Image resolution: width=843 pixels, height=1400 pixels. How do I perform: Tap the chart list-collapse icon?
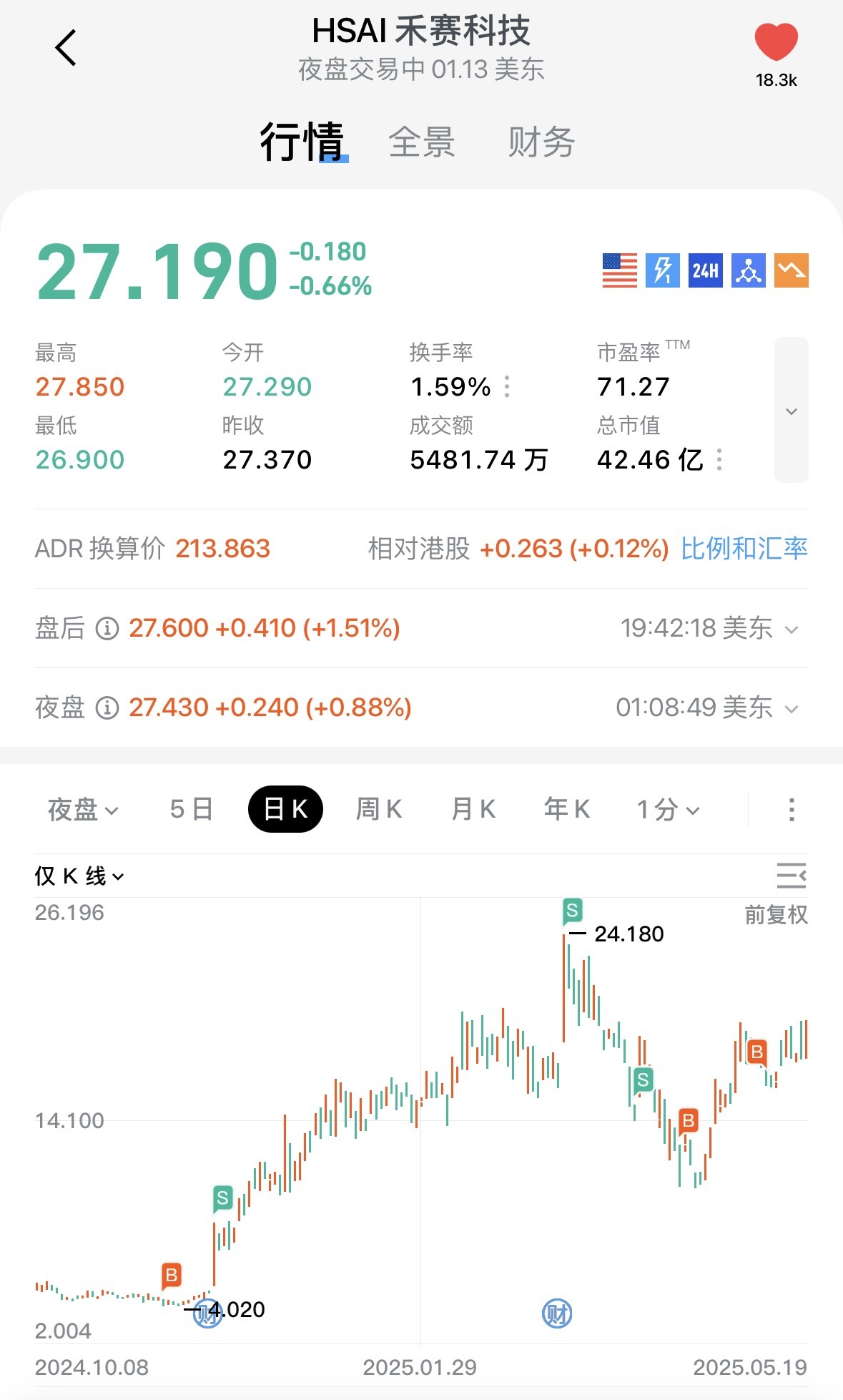[x=791, y=876]
